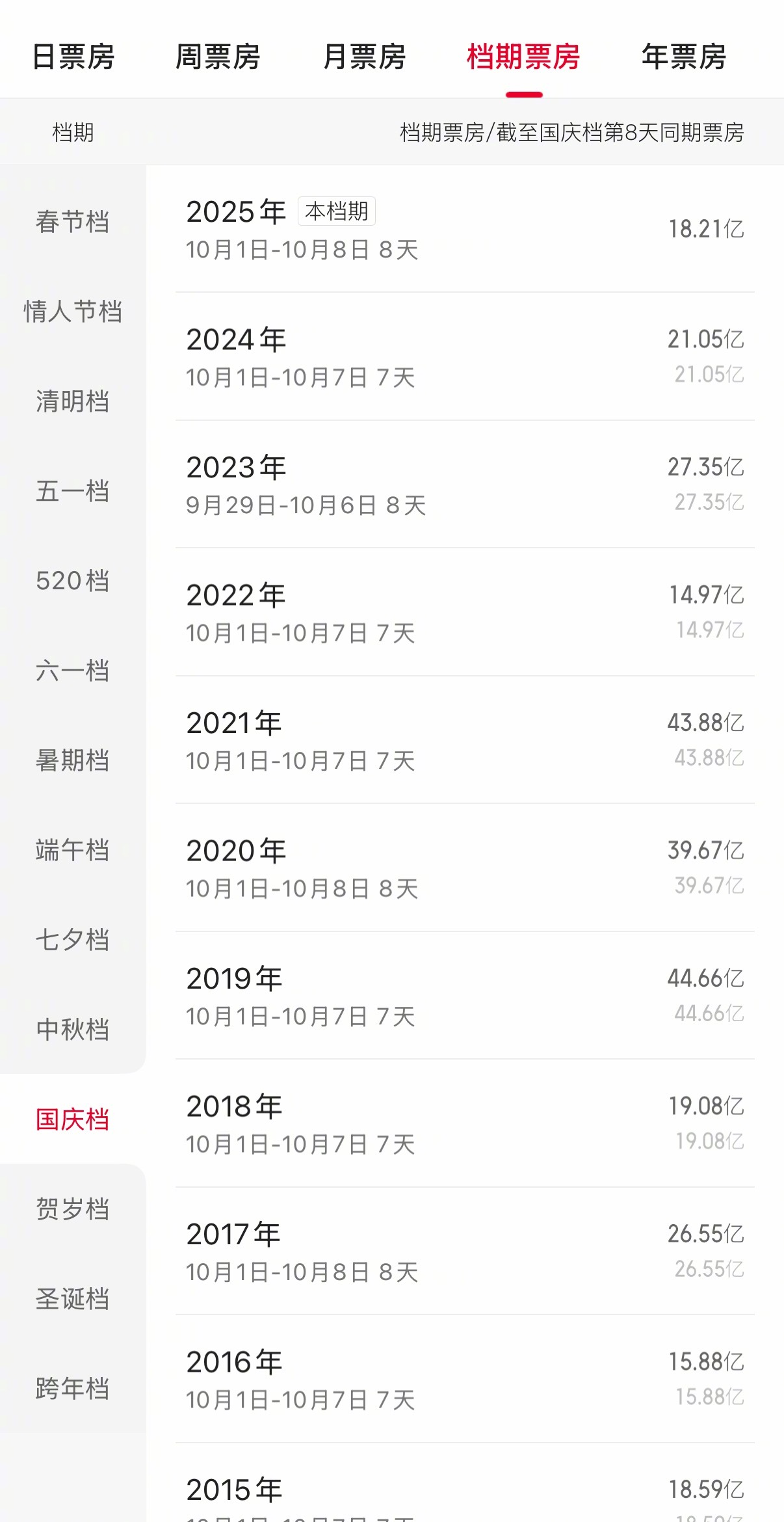Open the 清明档 category
Image resolution: width=784 pixels, height=1522 pixels.
click(x=72, y=401)
